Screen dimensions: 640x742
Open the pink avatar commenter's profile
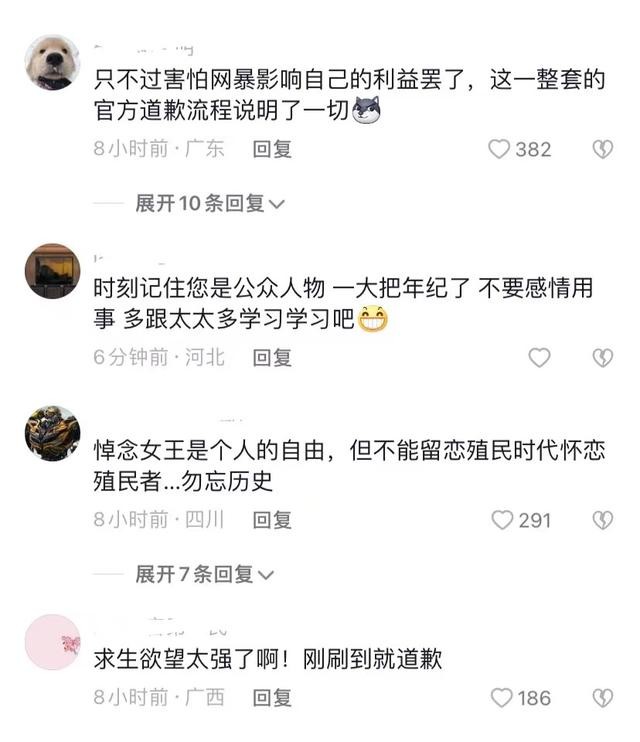tap(52, 642)
